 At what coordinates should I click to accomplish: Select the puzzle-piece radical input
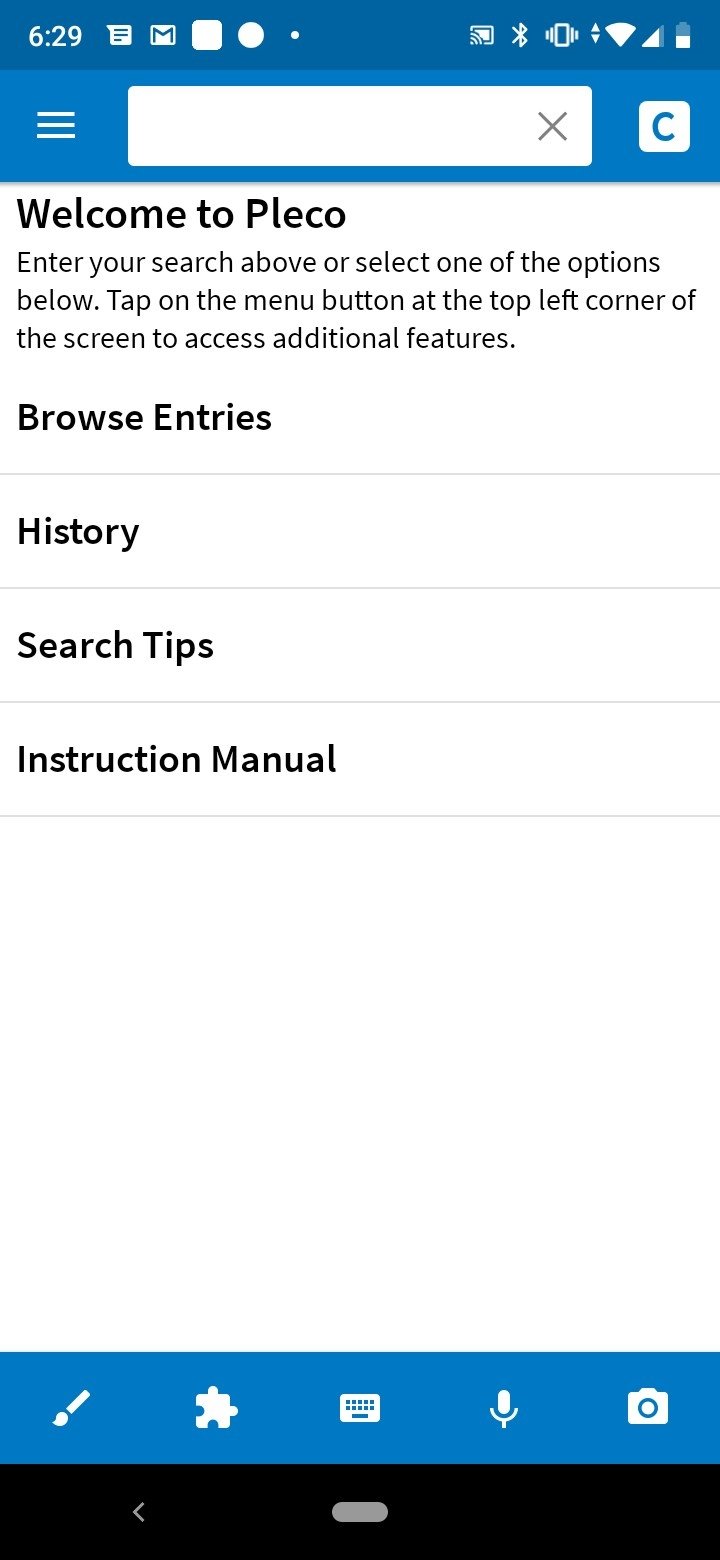pyautogui.click(x=216, y=1408)
